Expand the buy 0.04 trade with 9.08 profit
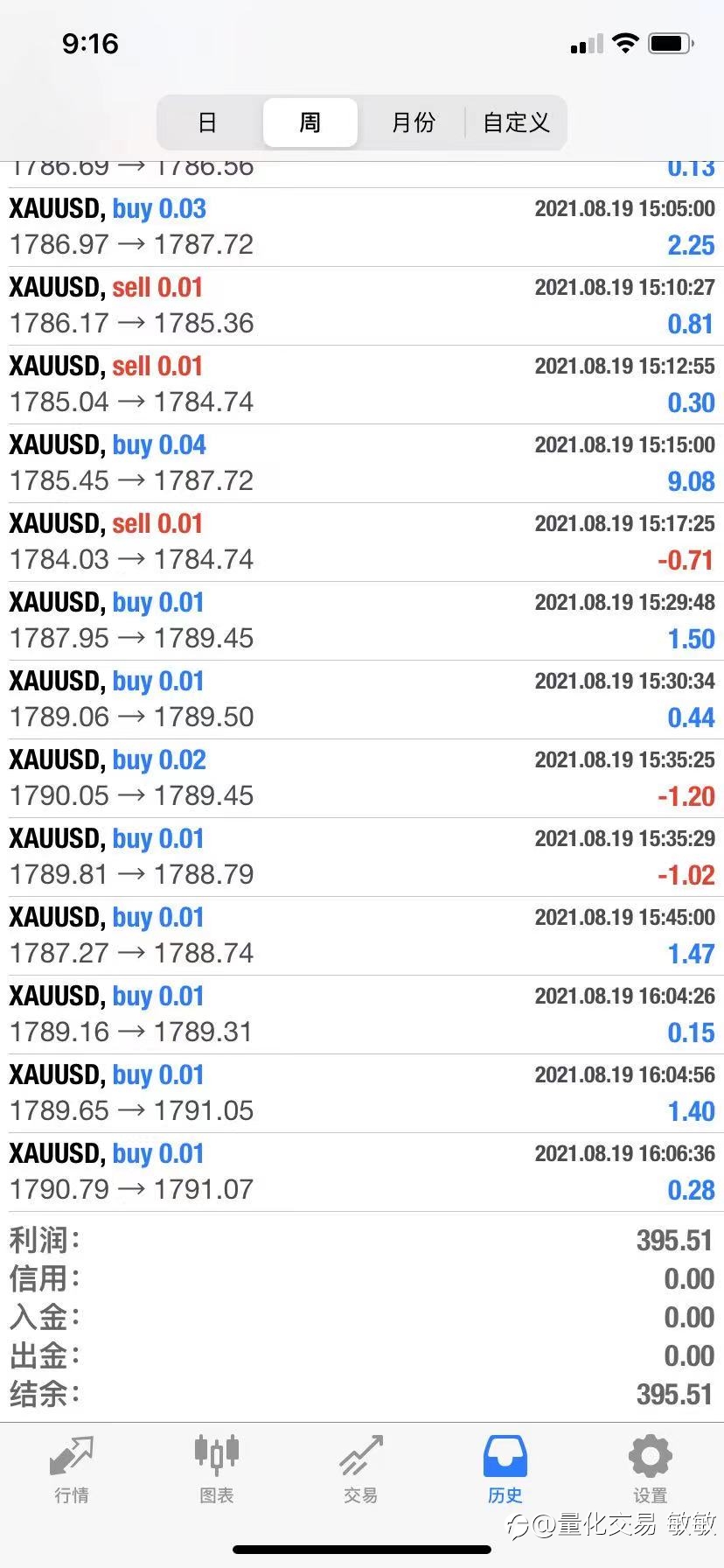This screenshot has width=724, height=1568. point(362,464)
